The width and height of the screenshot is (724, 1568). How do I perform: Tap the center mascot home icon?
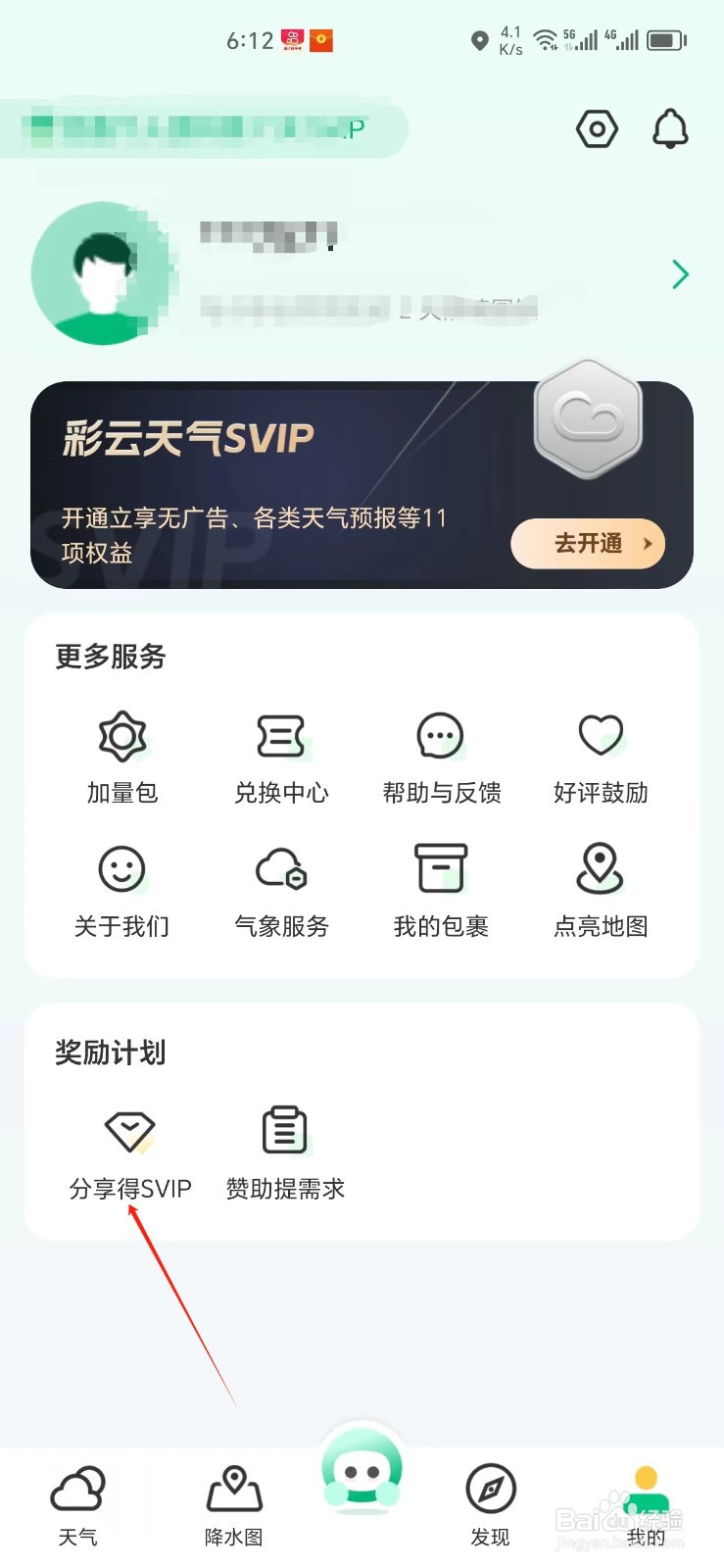tap(362, 1470)
